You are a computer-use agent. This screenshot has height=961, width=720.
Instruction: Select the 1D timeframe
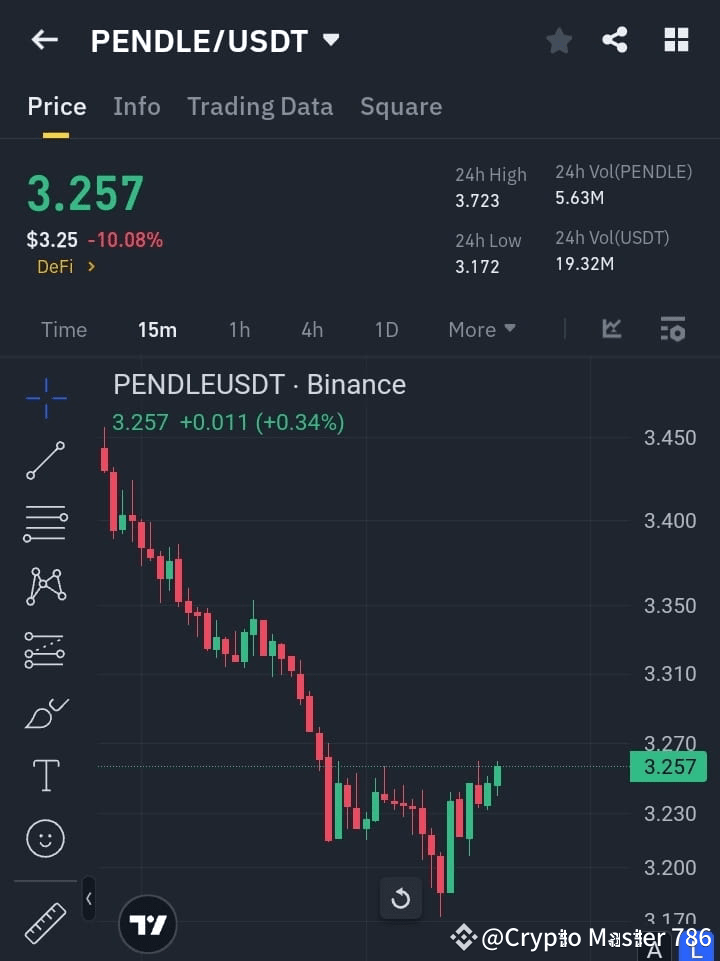[386, 329]
